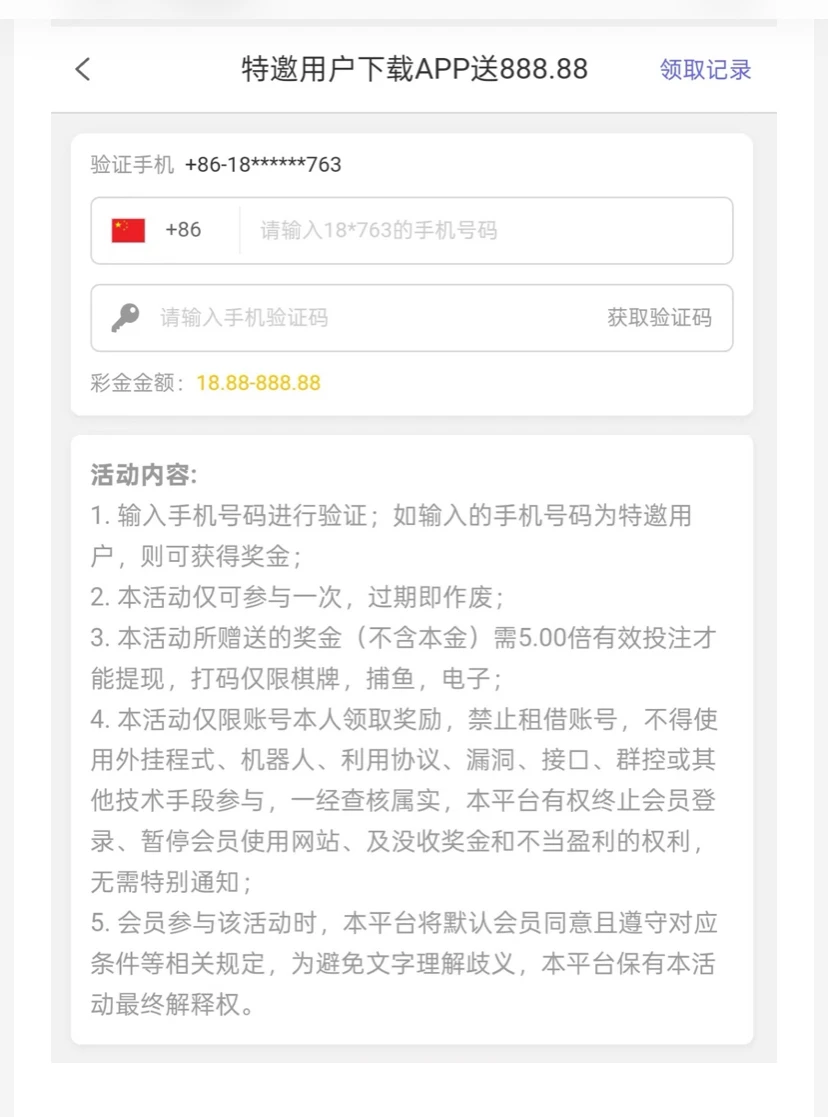Click the key icon beside the verification code field

coord(124,317)
